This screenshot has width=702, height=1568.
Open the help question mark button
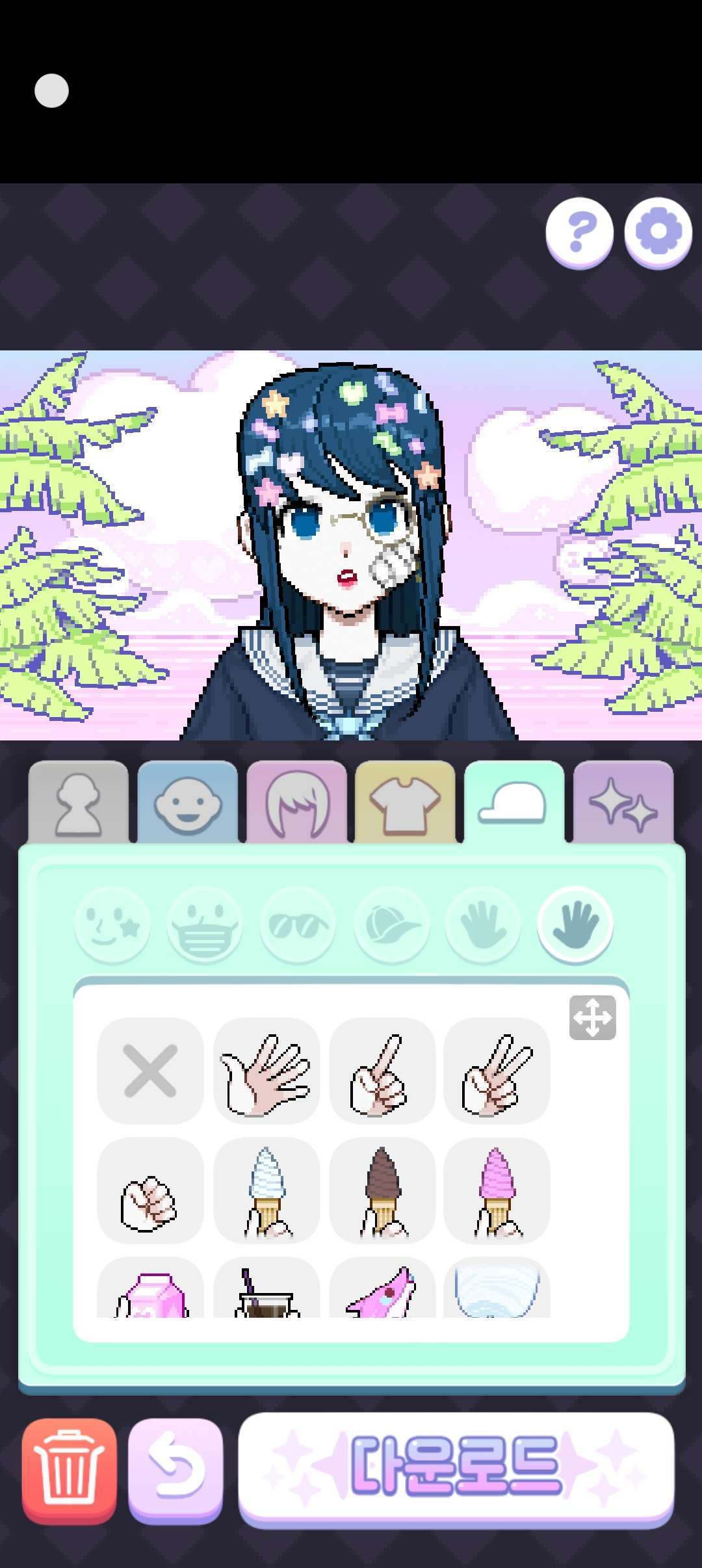(x=579, y=232)
